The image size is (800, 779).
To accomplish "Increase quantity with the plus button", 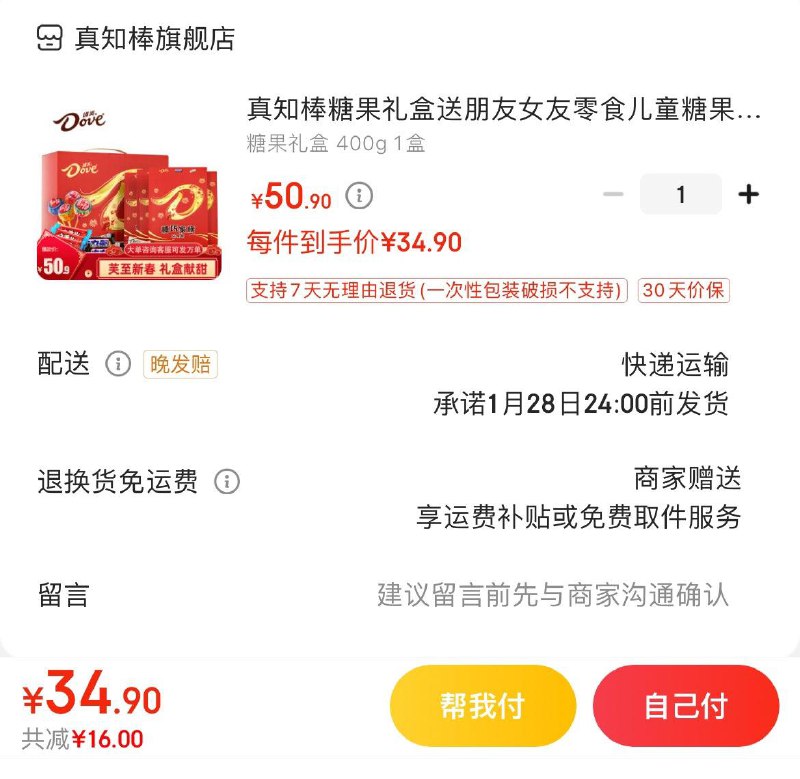I will [748, 194].
